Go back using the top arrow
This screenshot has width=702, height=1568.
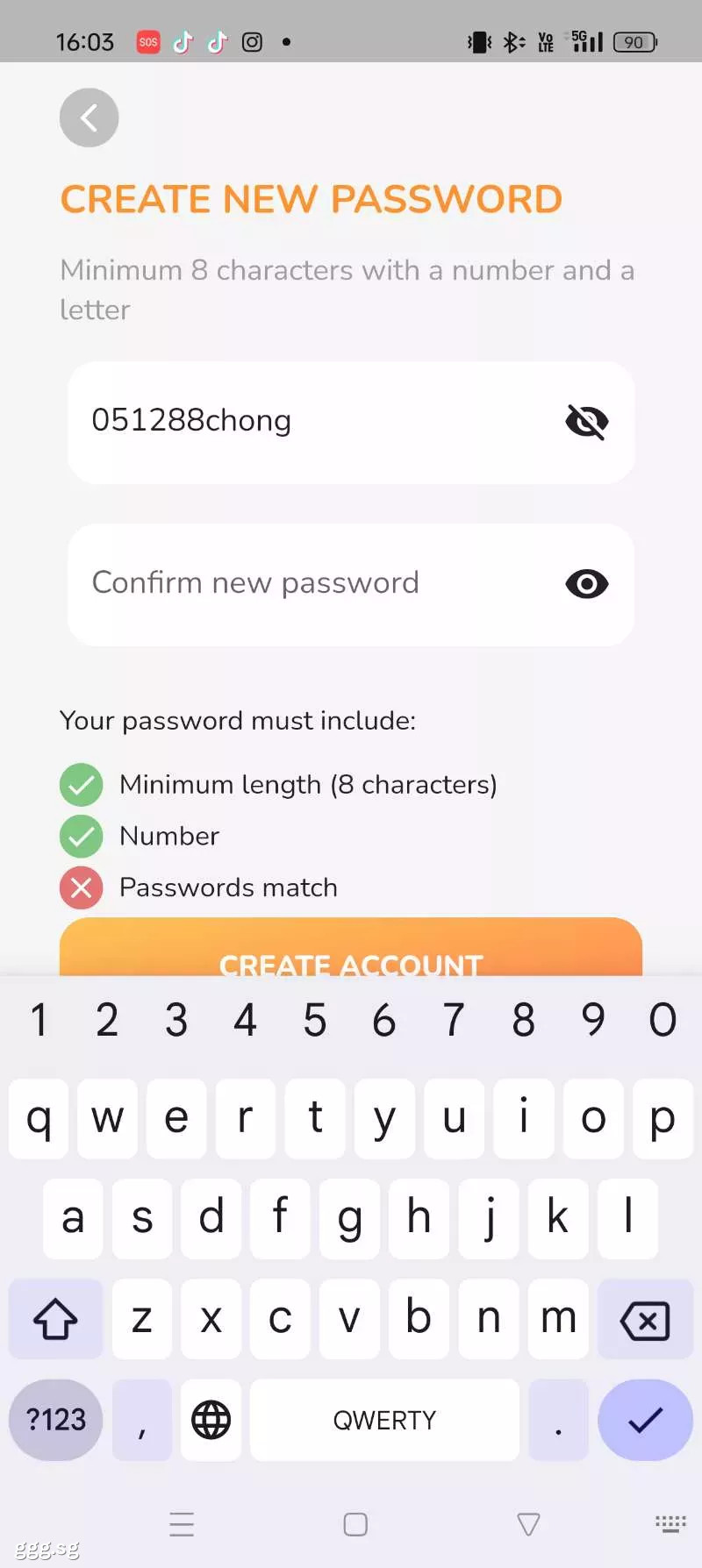tap(89, 118)
